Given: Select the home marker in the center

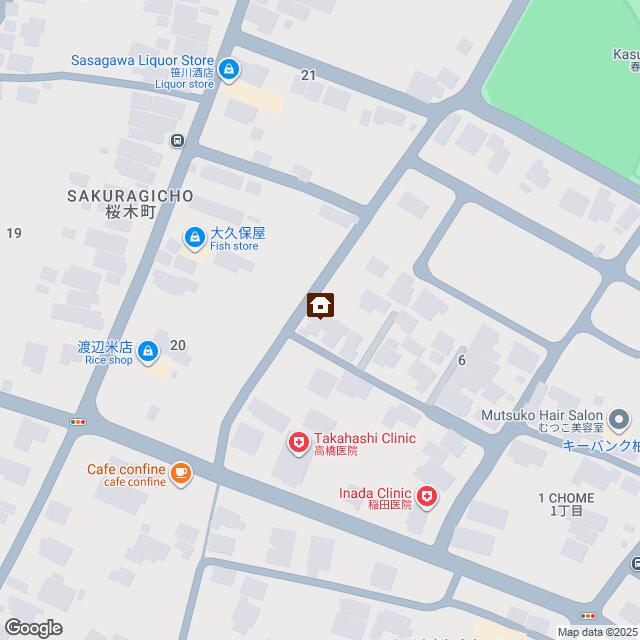Looking at the screenshot, I should 320,305.
